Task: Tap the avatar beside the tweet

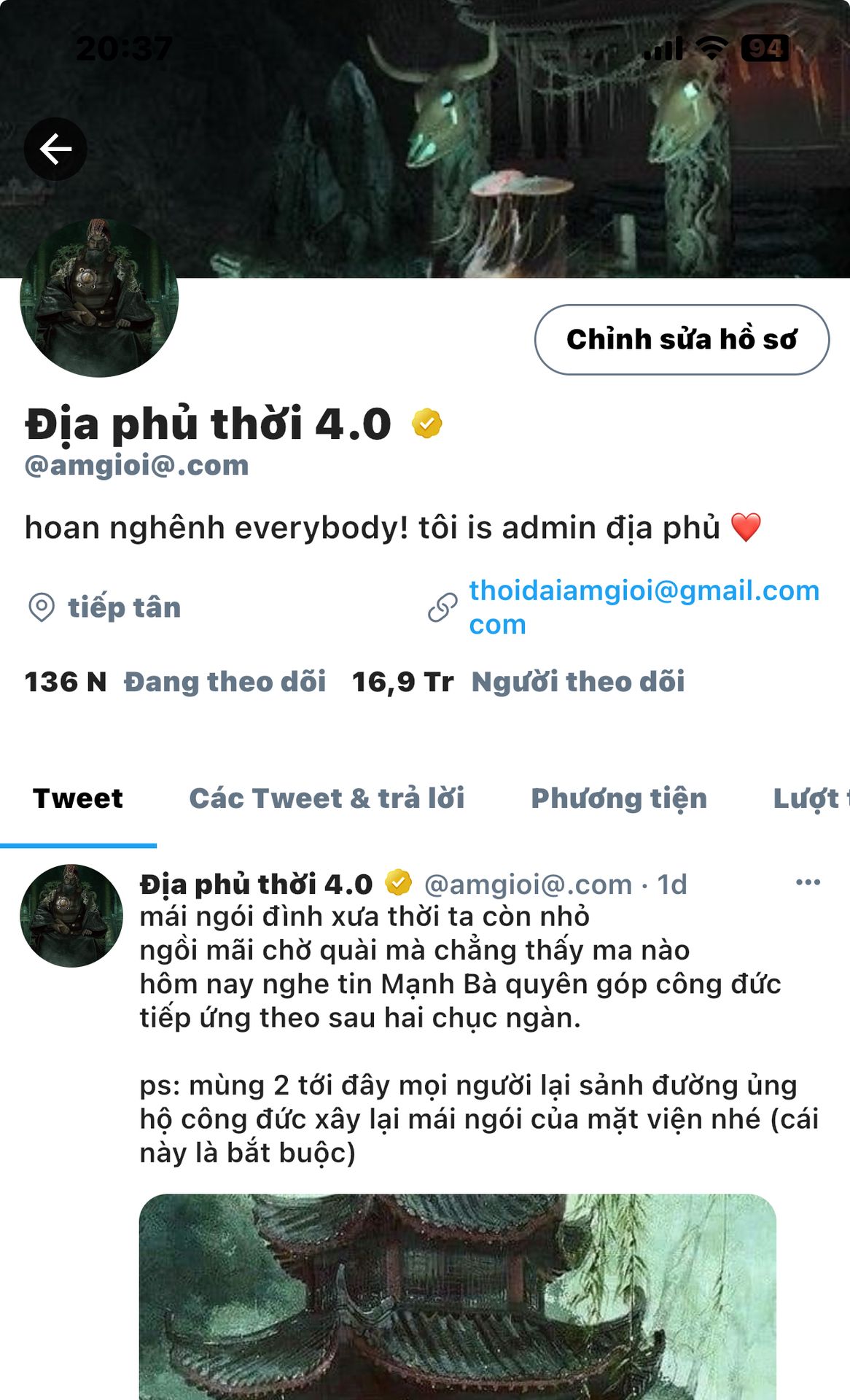Action: [71, 916]
